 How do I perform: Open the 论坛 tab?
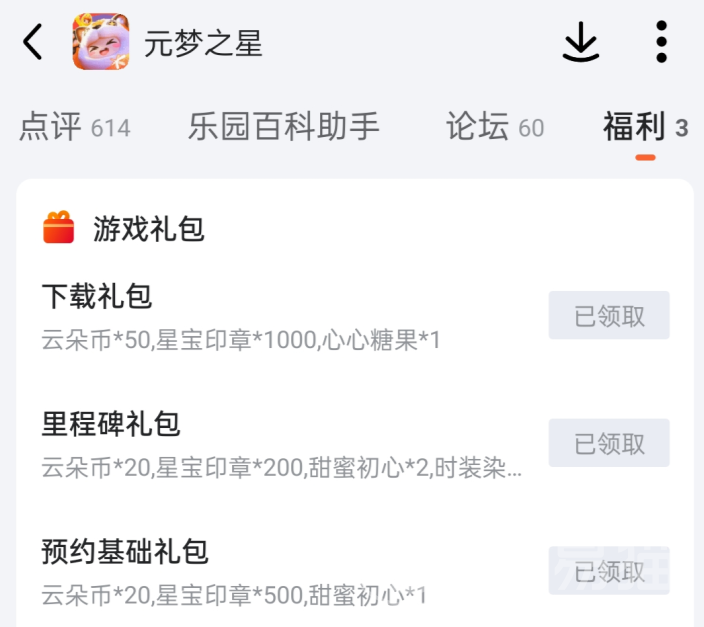click(x=495, y=127)
